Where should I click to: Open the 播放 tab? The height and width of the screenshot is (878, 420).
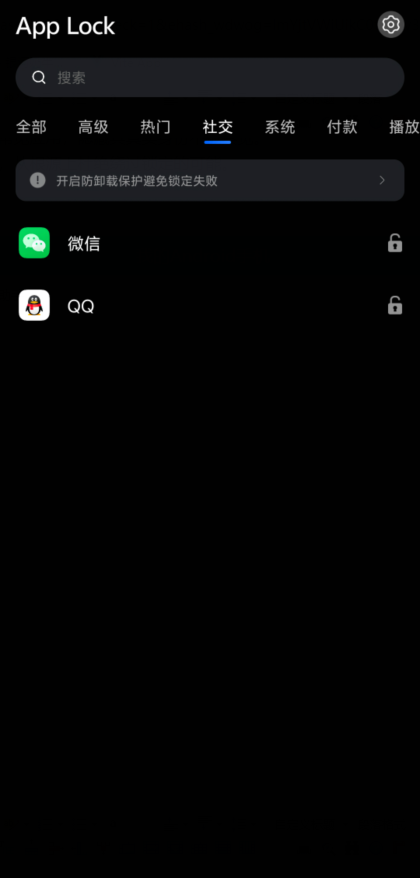404,127
